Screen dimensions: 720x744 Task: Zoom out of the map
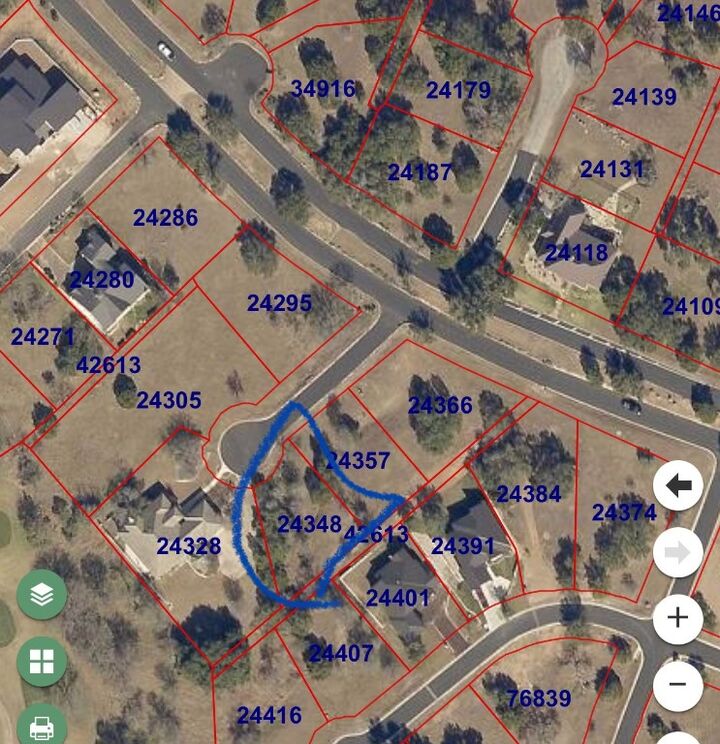pyautogui.click(x=678, y=685)
